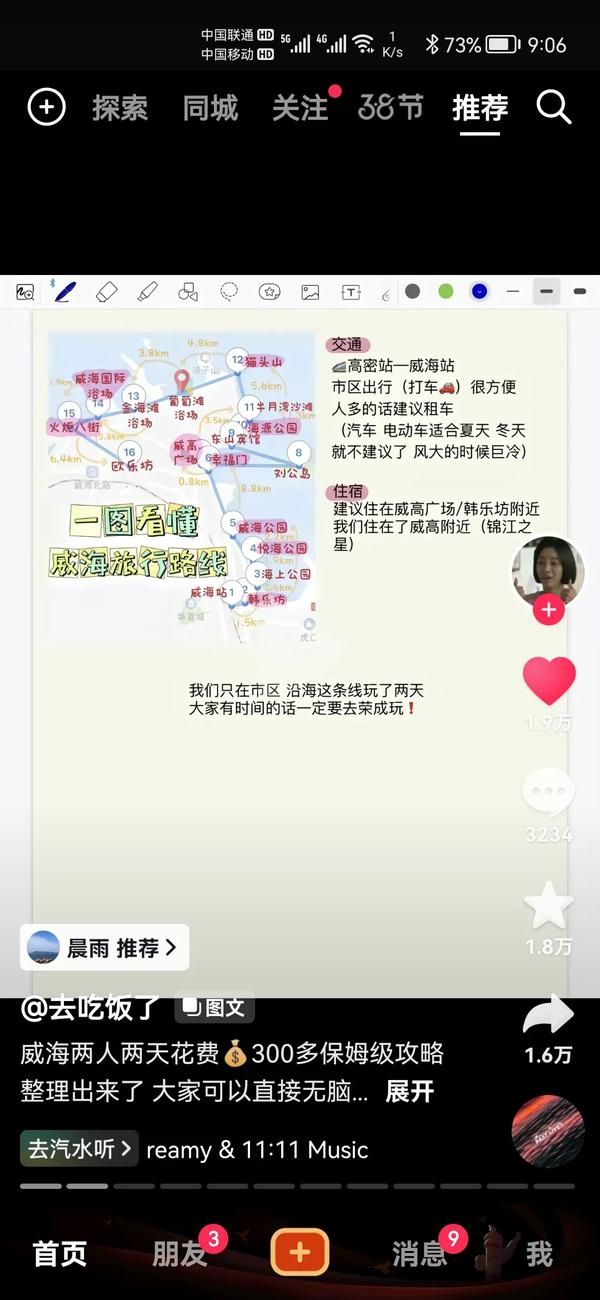The height and width of the screenshot is (1300, 600).
Task: Expand the caption with 展开
Action: click(x=410, y=1091)
